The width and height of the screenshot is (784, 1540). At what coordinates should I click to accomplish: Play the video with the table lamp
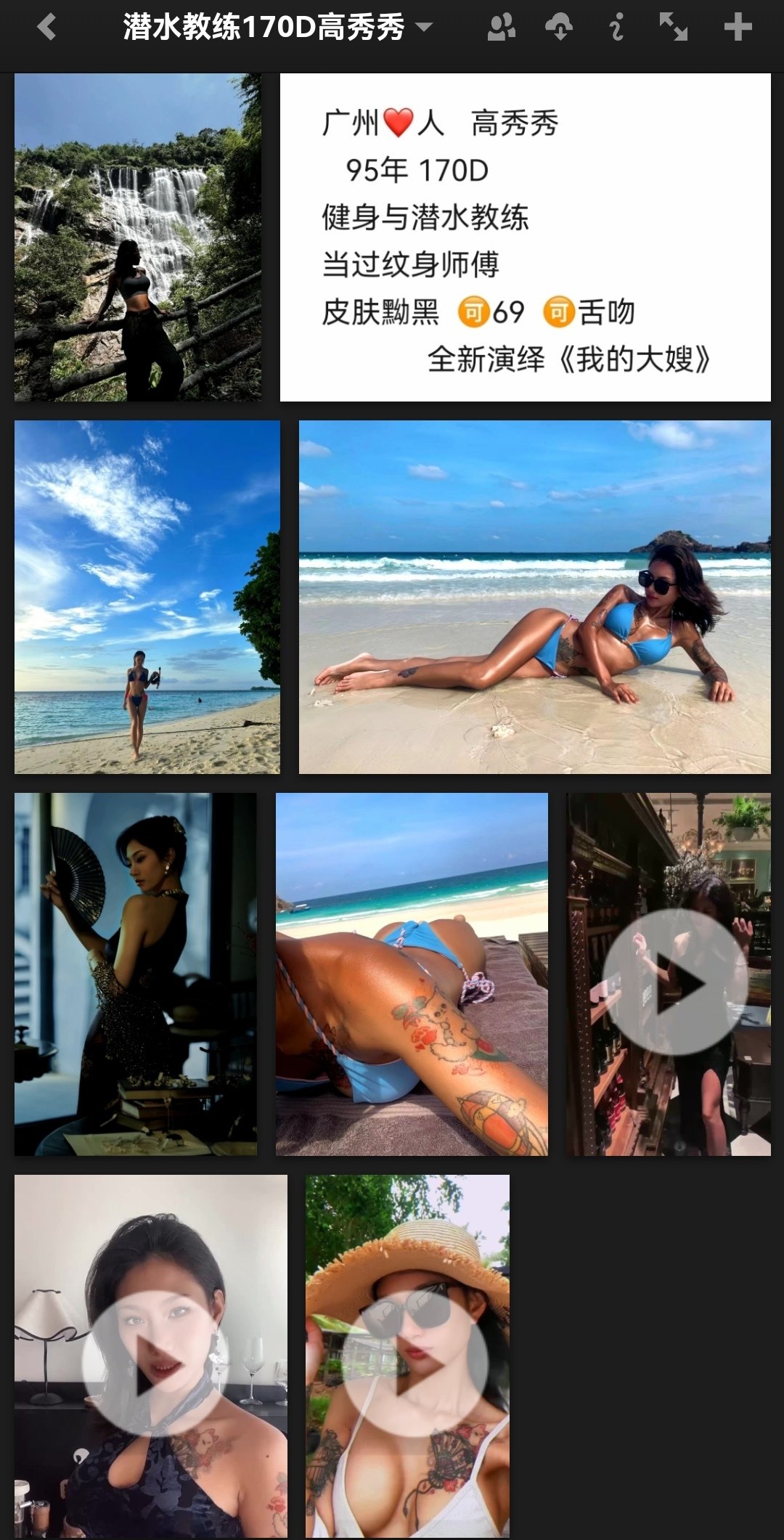[x=153, y=1364]
